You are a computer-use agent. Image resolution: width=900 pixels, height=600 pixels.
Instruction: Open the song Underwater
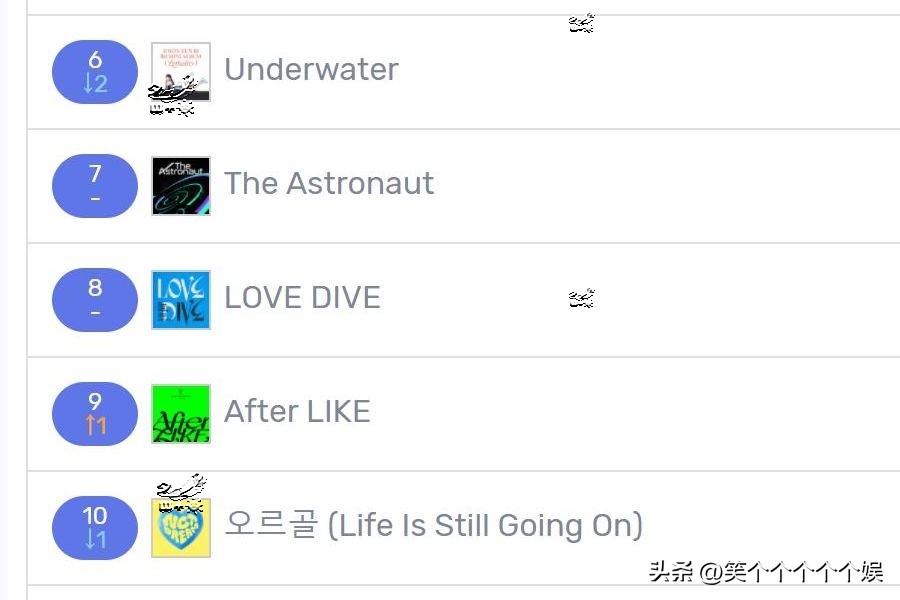click(311, 70)
